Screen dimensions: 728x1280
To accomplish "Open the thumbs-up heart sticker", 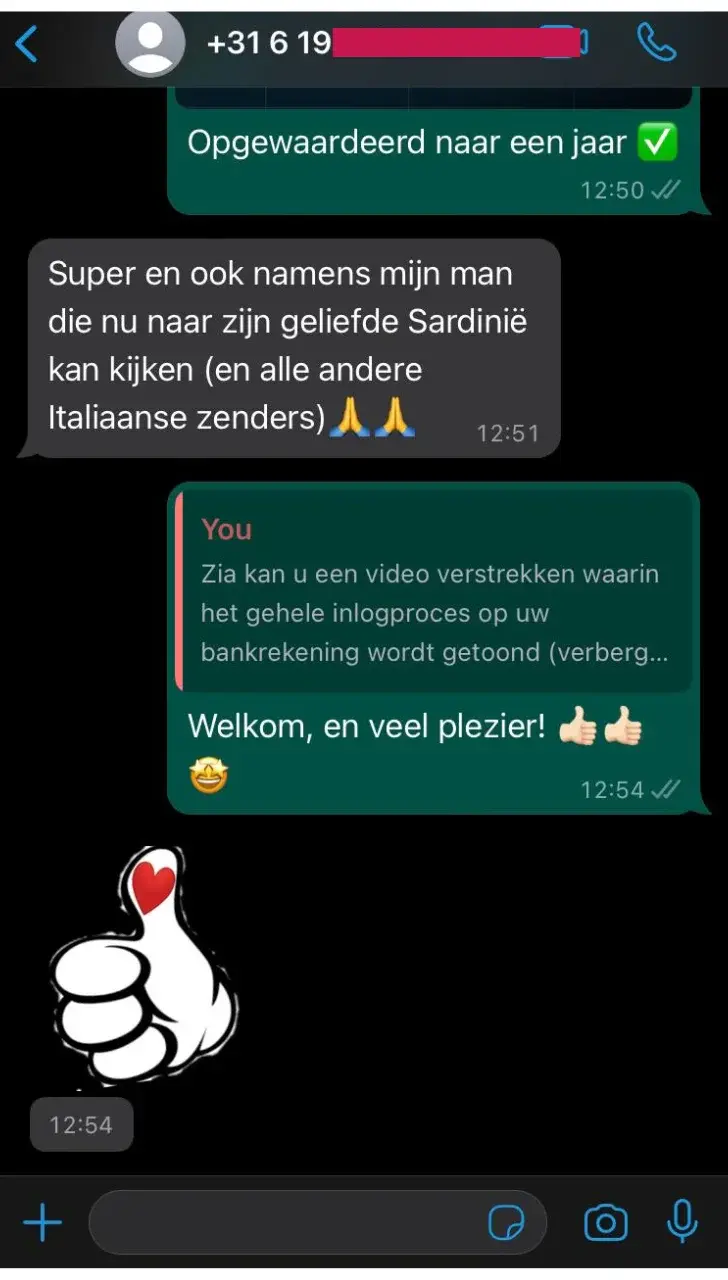I will click(x=143, y=965).
